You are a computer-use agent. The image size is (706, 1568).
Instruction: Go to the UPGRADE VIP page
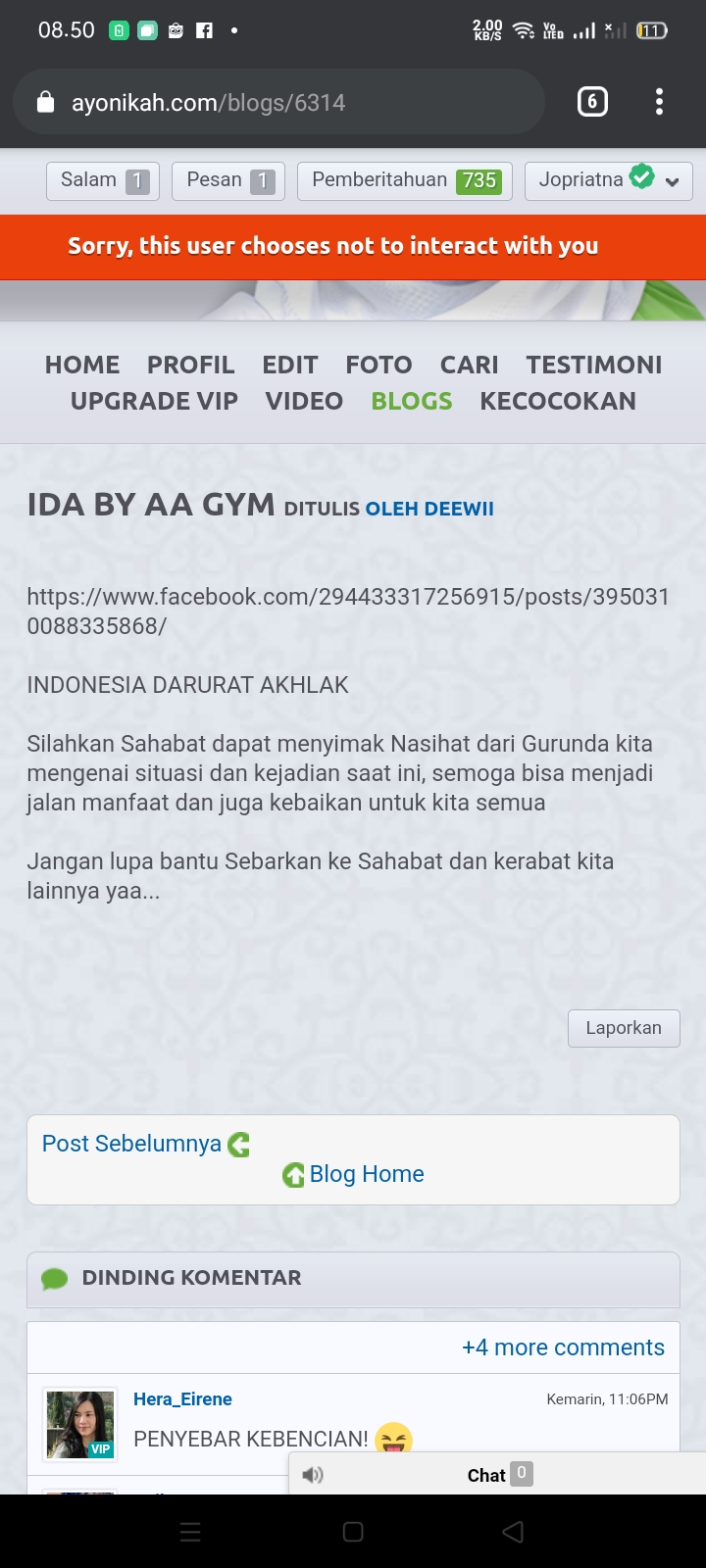coord(154,401)
